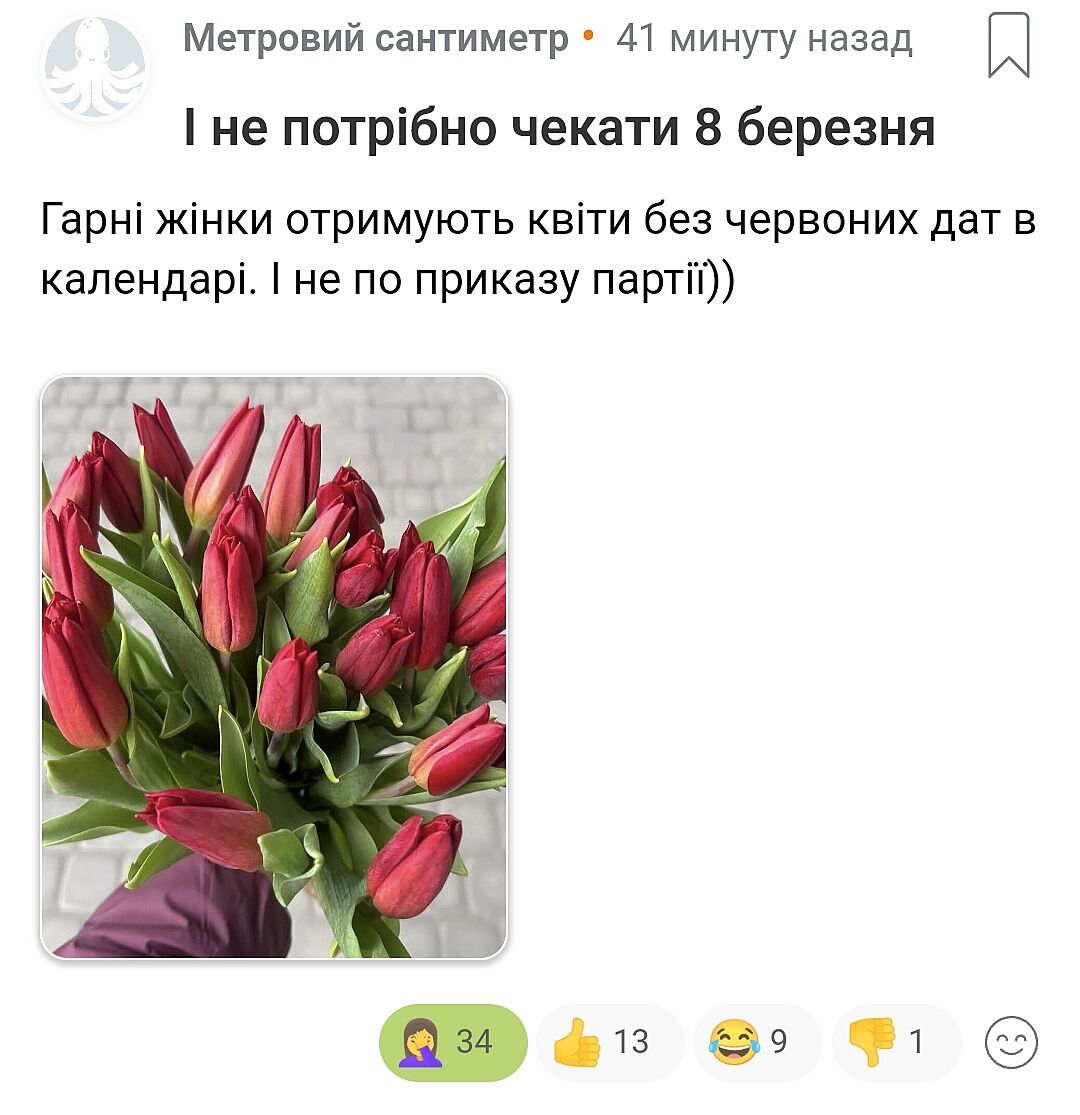
Task: Open the profile avatar of Метровий сантиметр
Action: [x=96, y=68]
